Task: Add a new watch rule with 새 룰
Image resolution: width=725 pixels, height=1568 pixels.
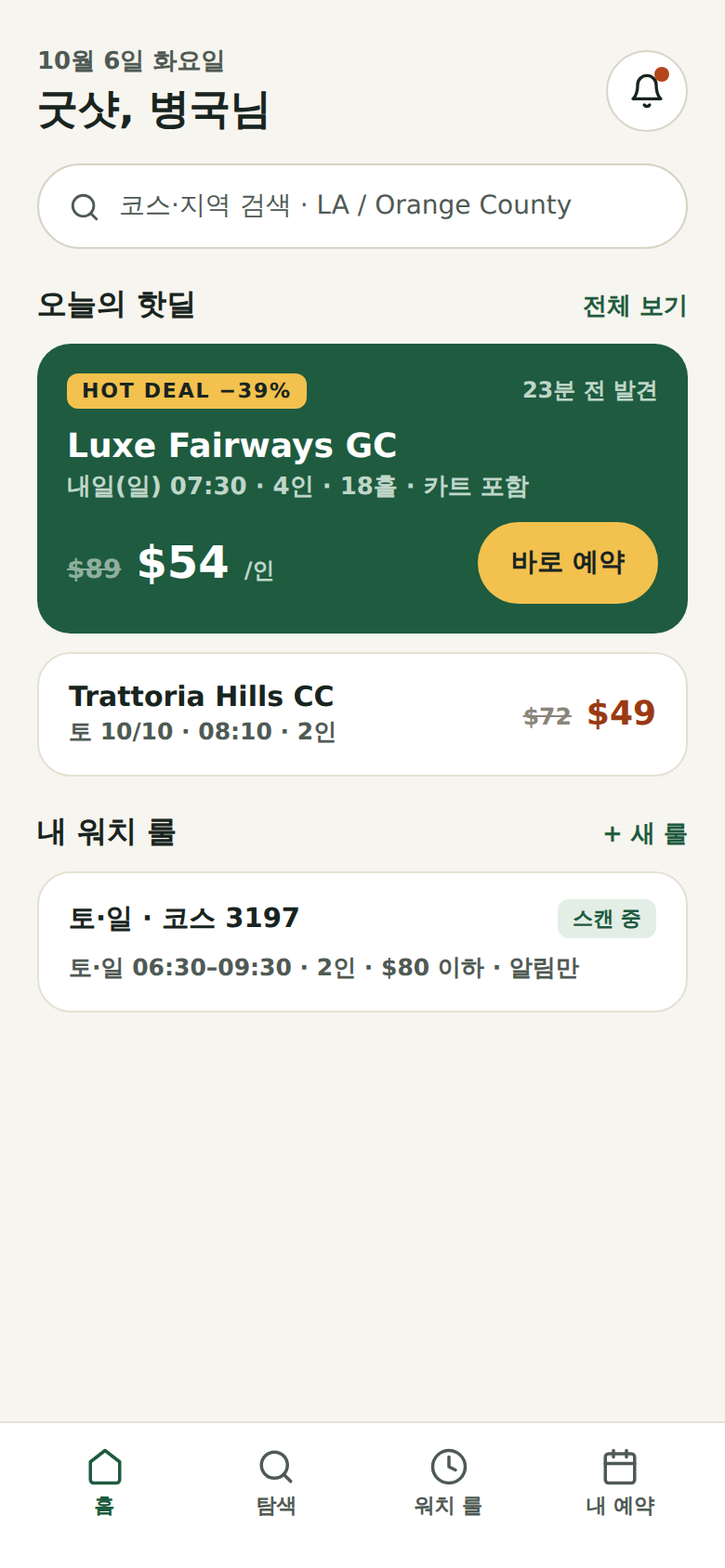Action: tap(645, 833)
